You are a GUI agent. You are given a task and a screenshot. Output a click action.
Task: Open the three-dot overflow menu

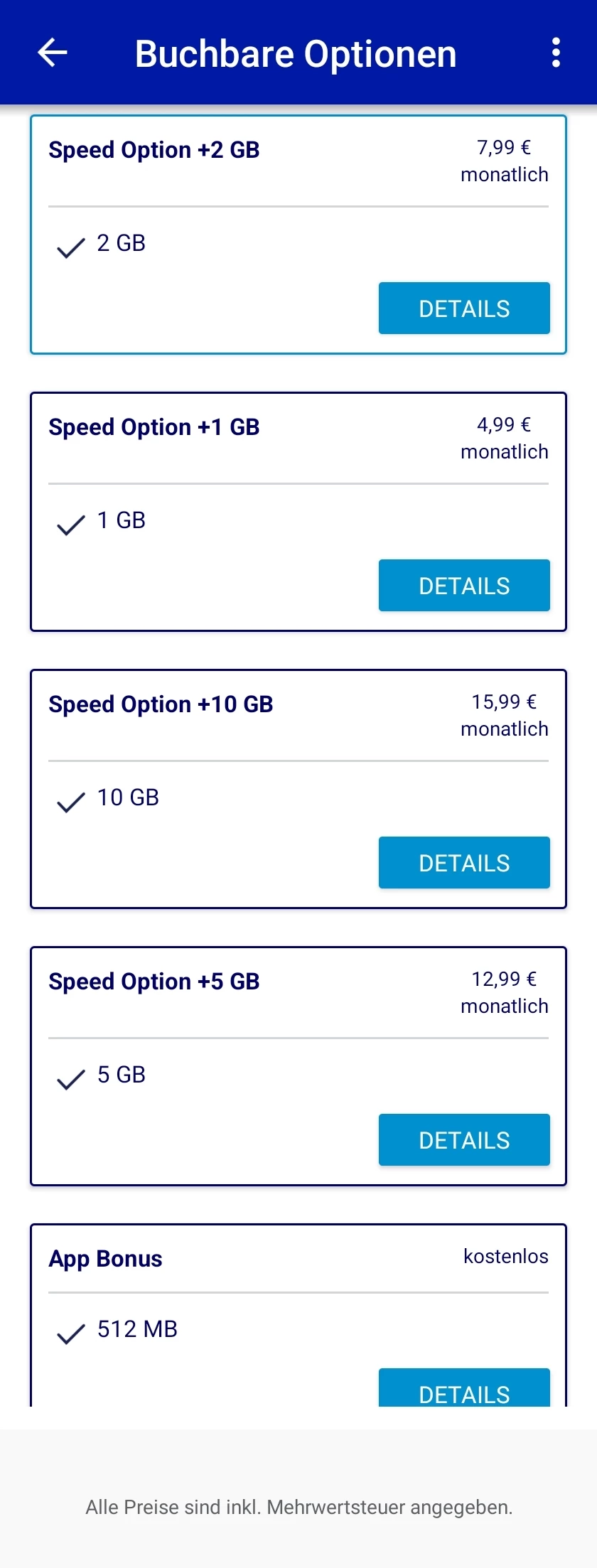556,53
